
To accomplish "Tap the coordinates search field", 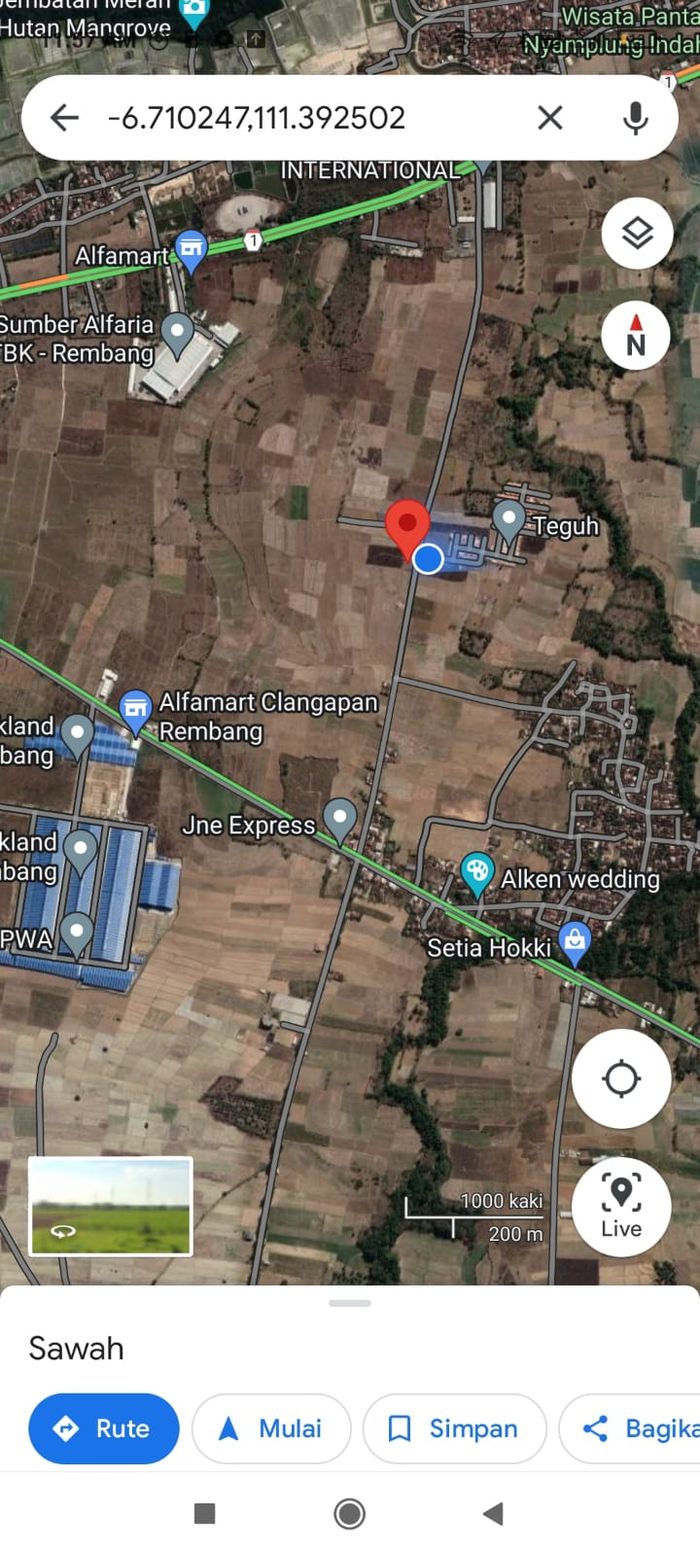I will click(x=300, y=118).
